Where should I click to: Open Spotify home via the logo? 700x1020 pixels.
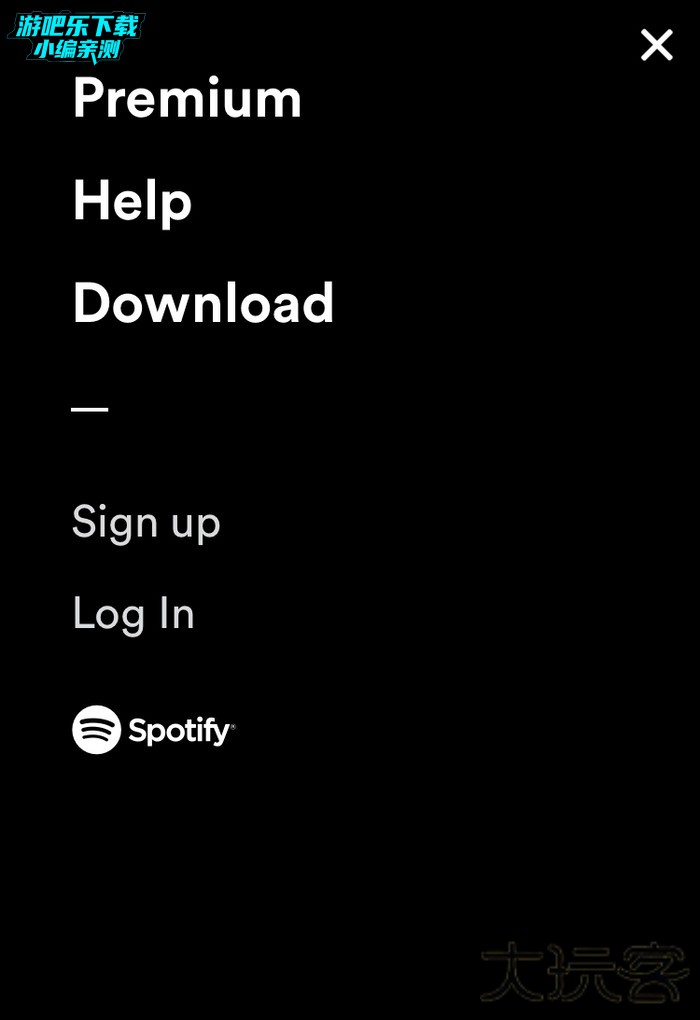point(153,730)
